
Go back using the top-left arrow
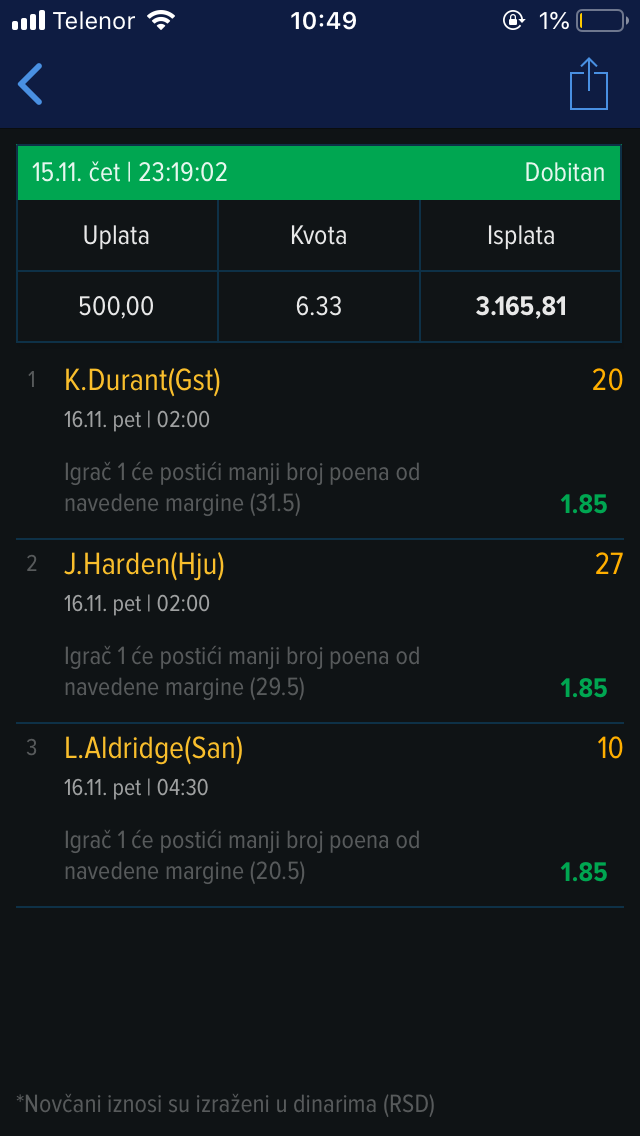coord(30,84)
